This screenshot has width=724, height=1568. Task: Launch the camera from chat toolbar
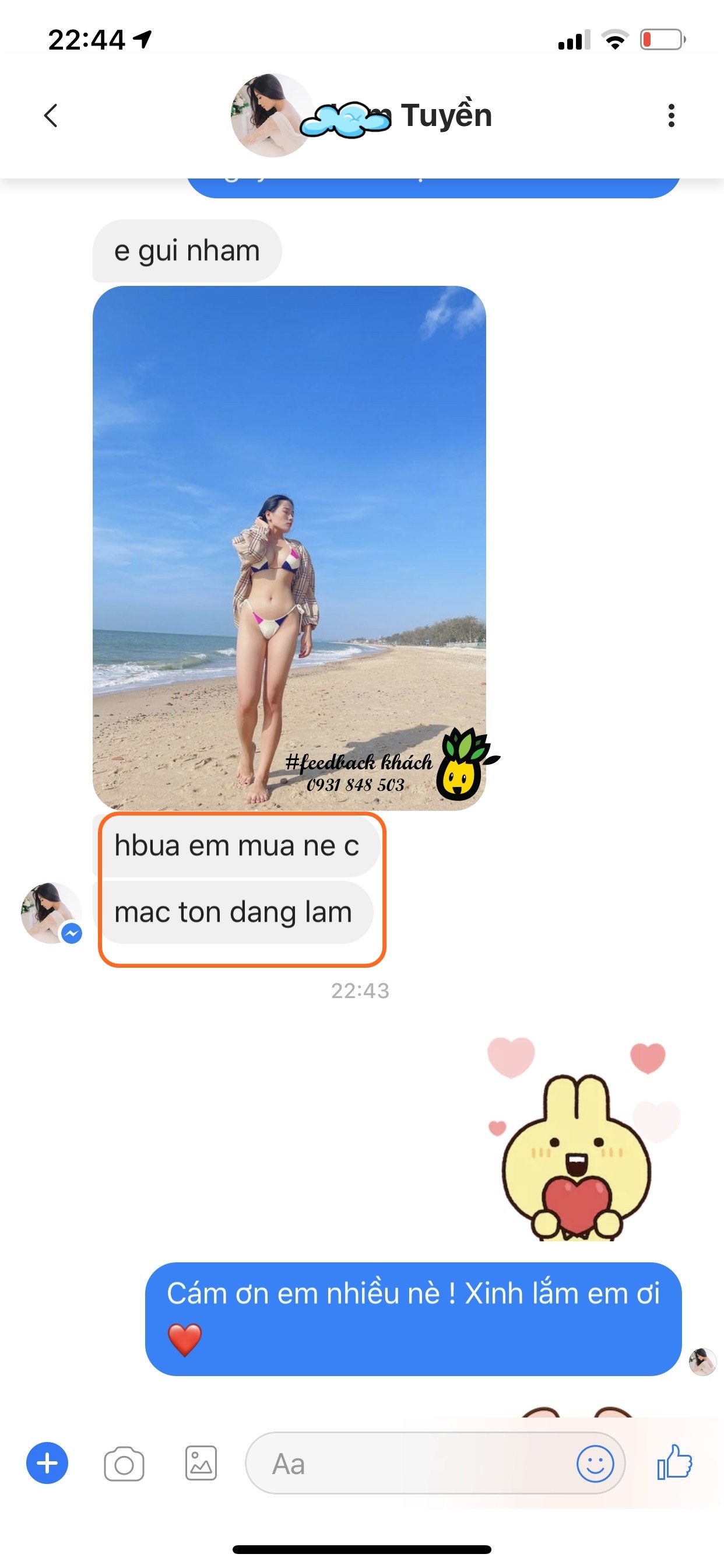124,1464
